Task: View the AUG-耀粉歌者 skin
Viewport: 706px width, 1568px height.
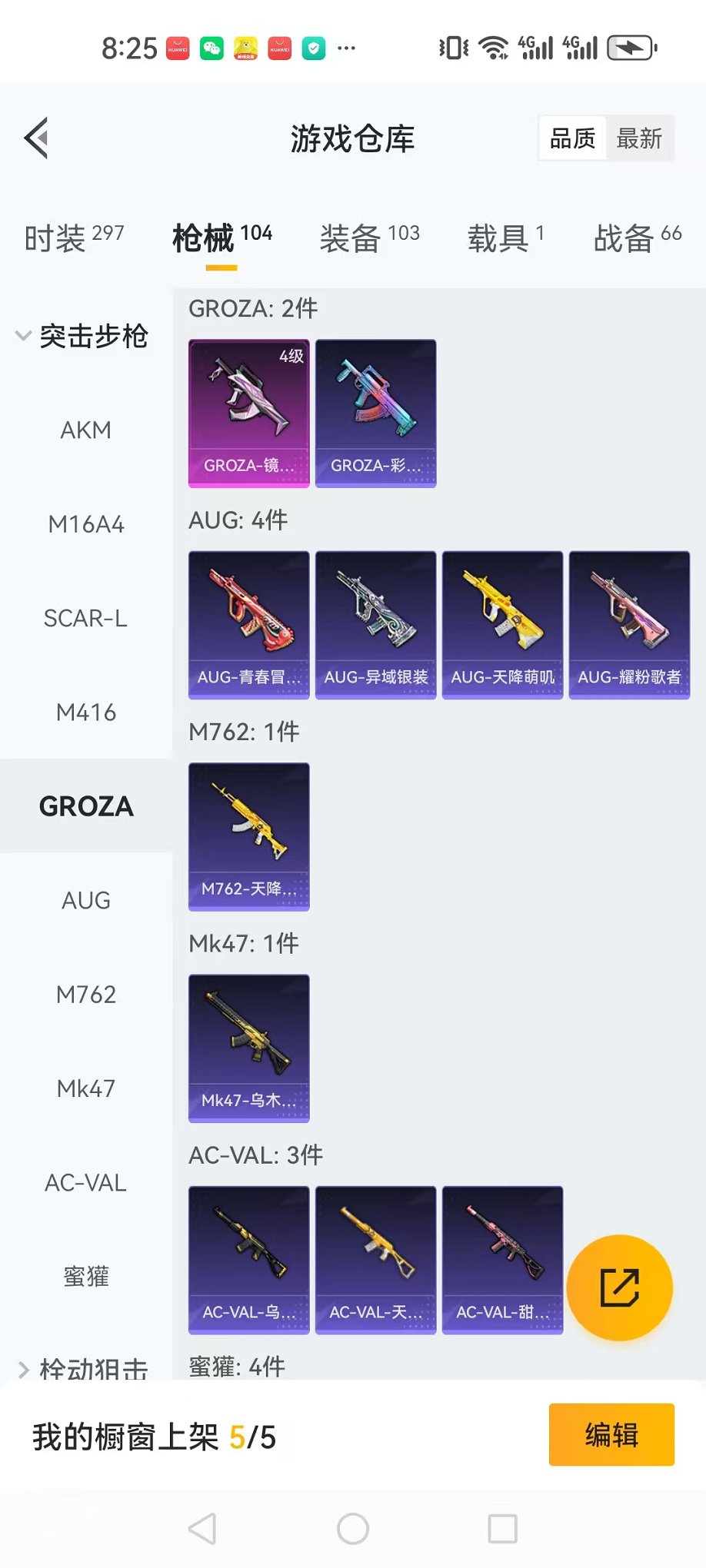Action: coord(629,624)
